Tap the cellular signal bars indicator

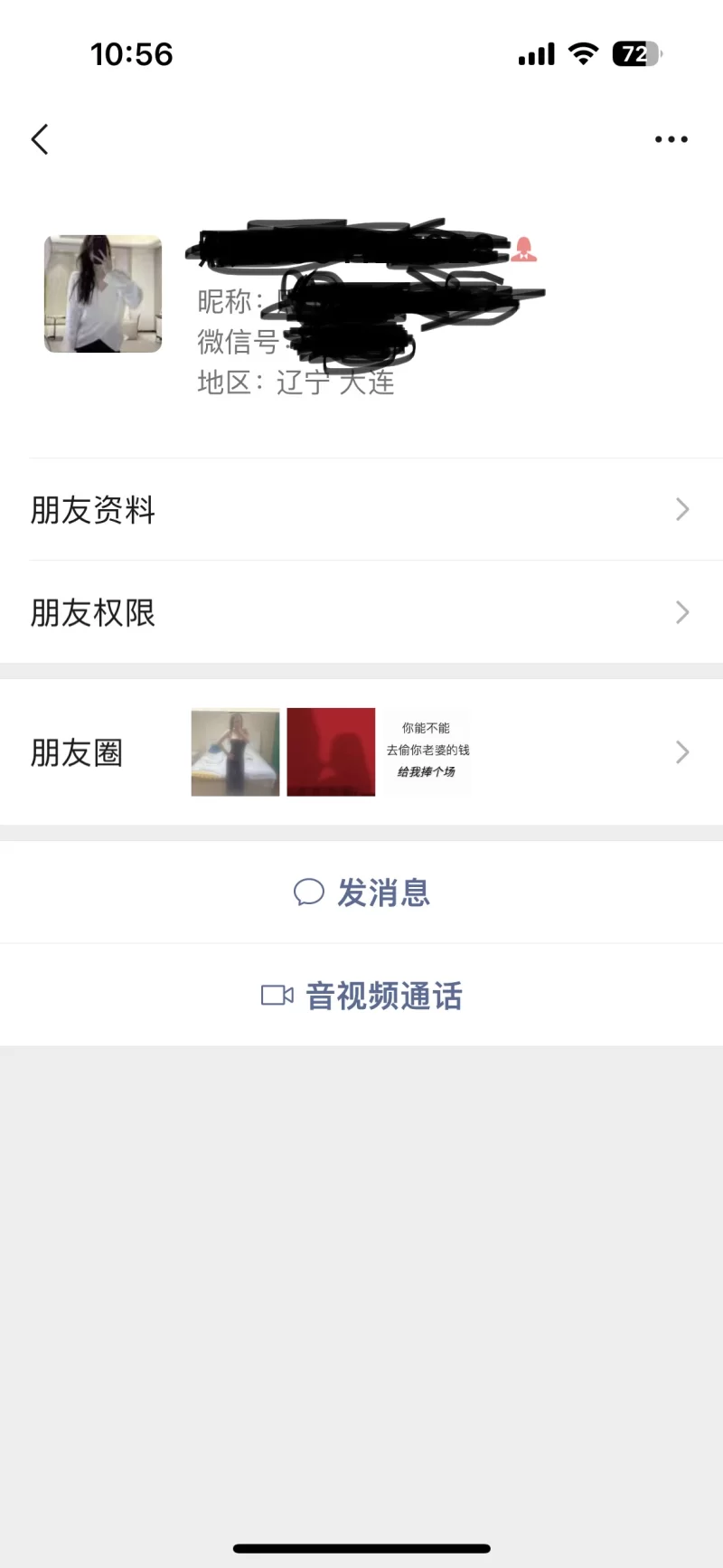[x=535, y=54]
